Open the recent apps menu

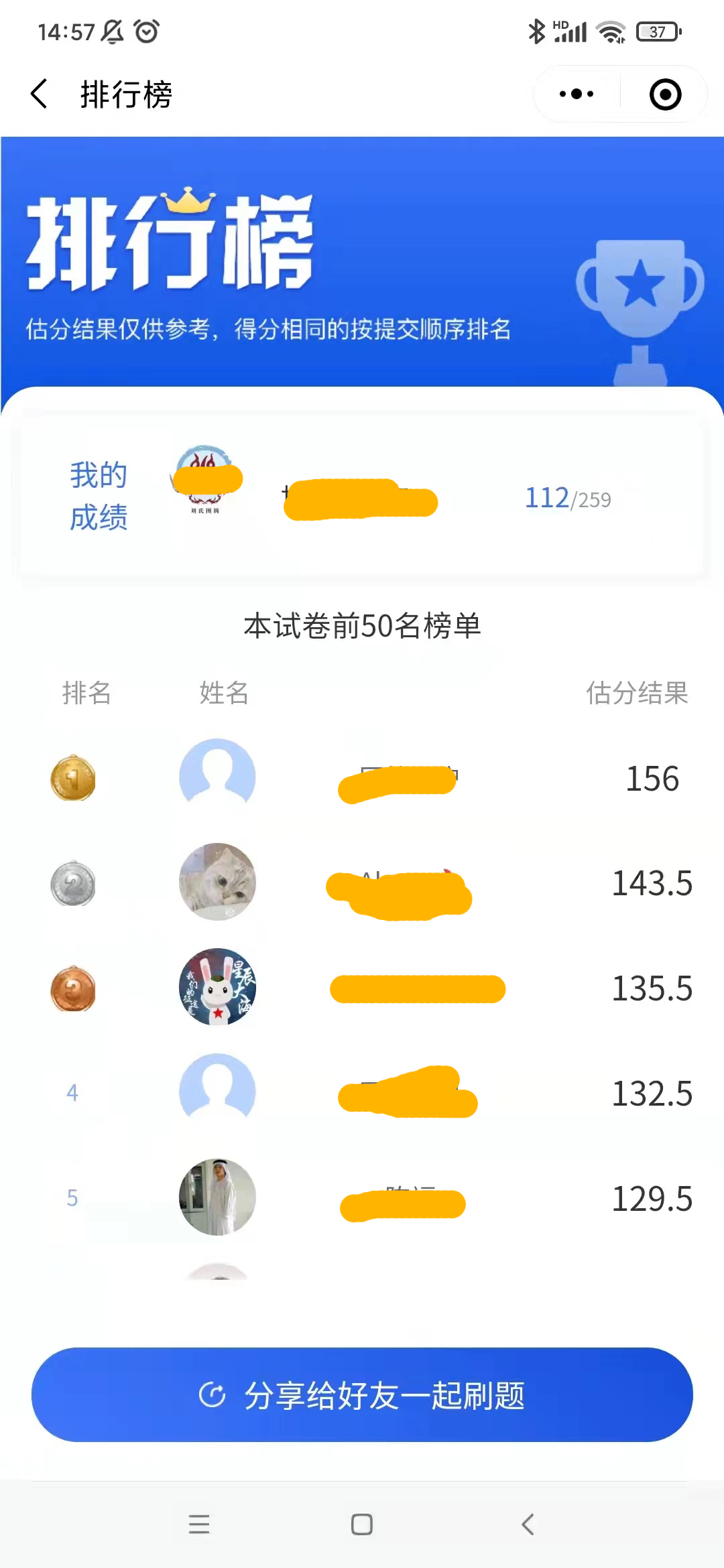tap(199, 1524)
